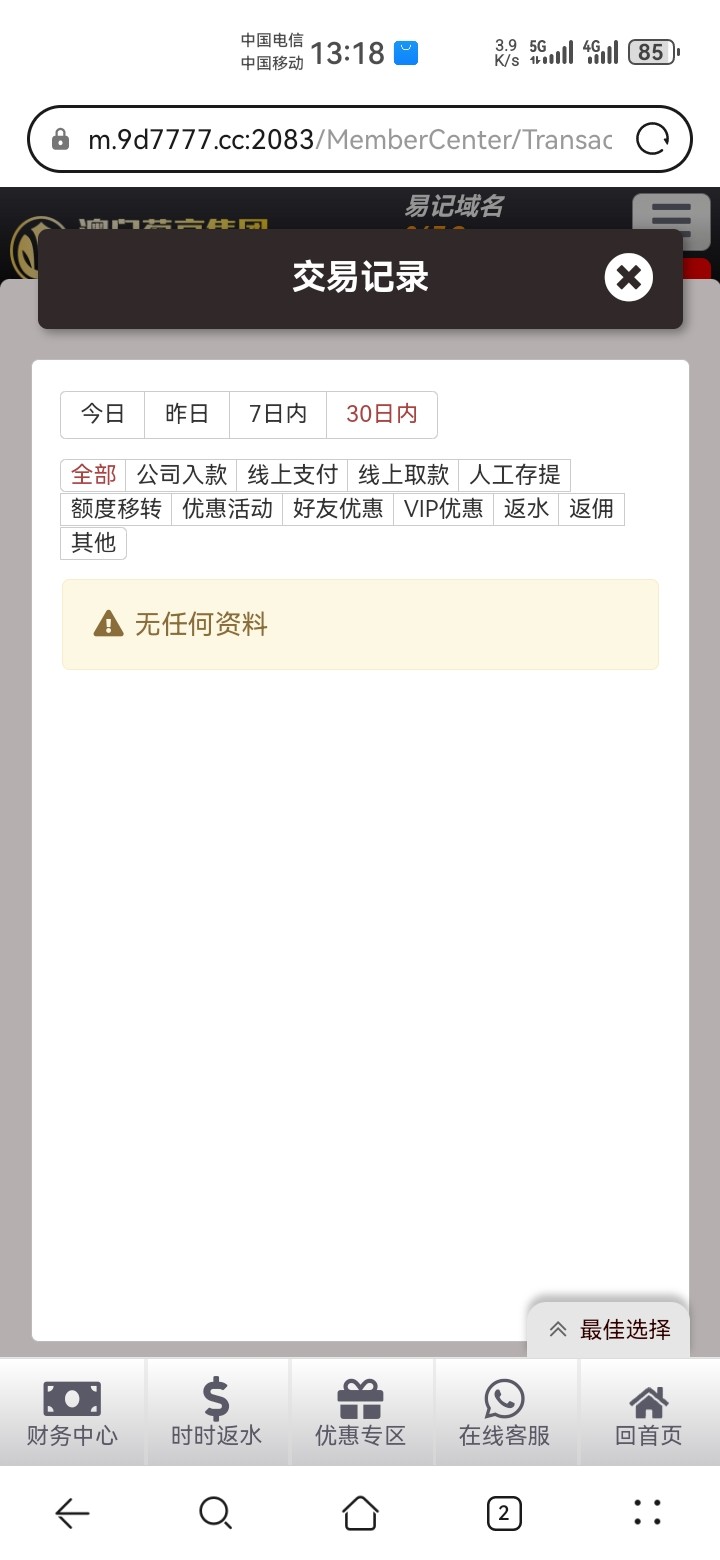Screen dimensions: 720x1560
Task: Filter records by 返佣
Action: pyautogui.click(x=592, y=508)
